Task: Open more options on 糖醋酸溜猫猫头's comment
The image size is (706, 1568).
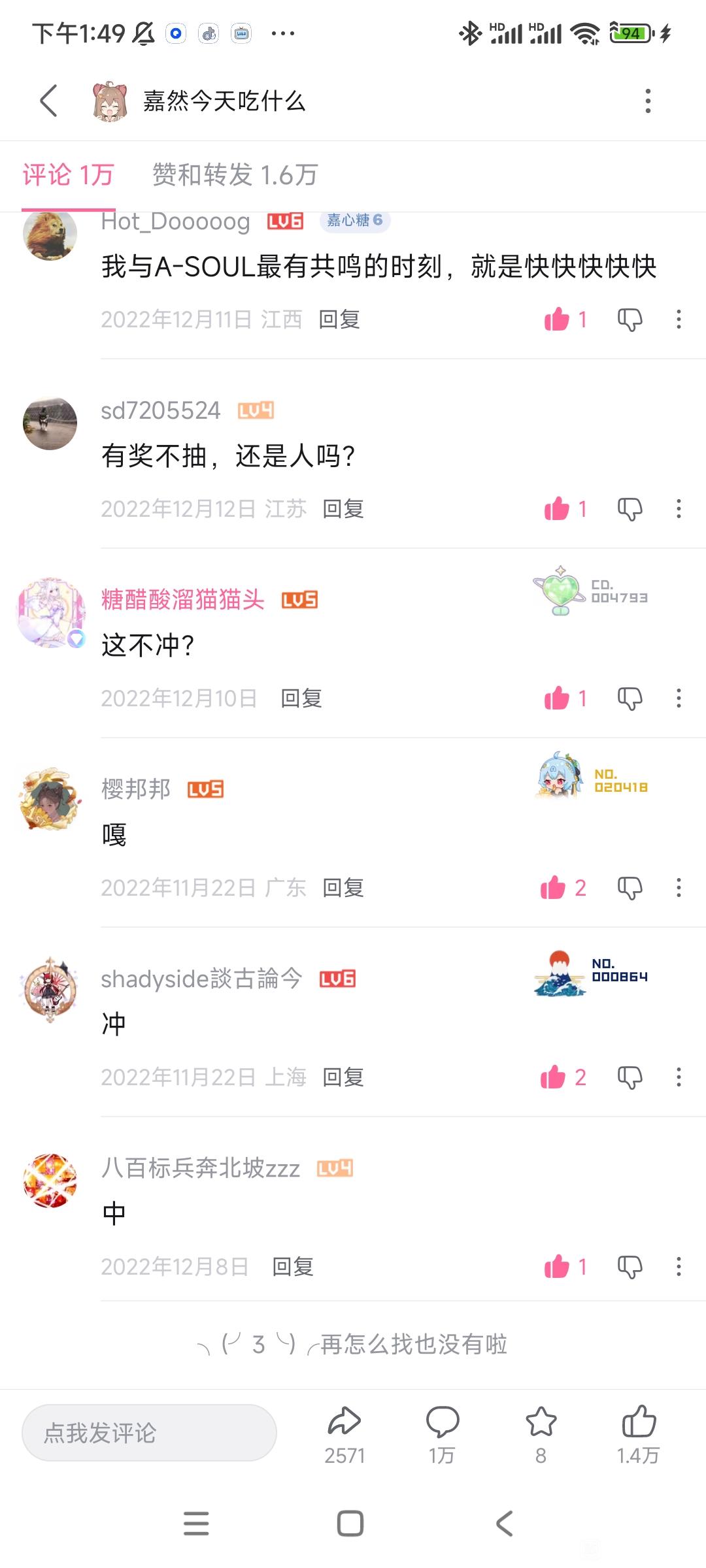Action: tap(679, 698)
